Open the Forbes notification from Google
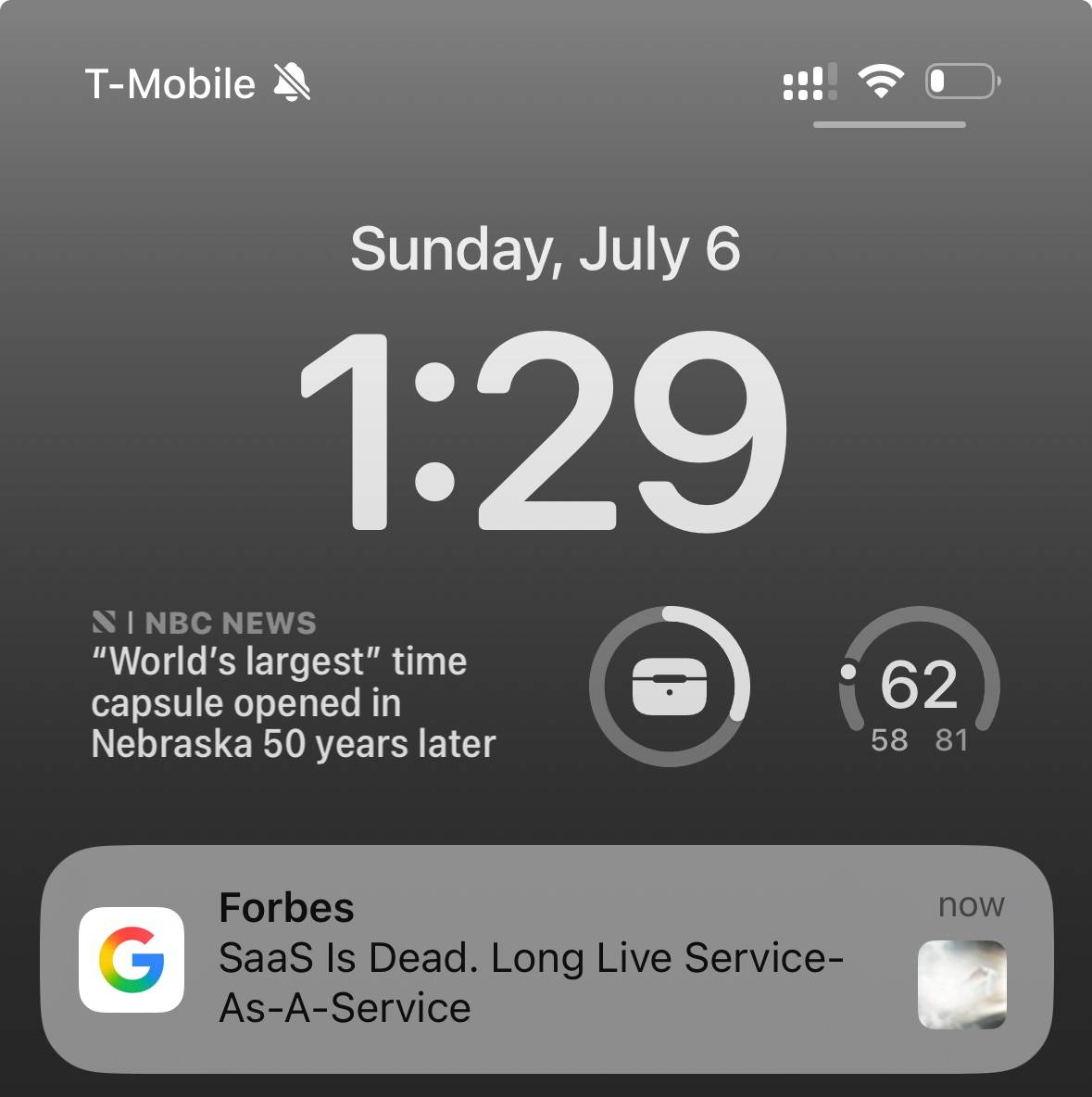The height and width of the screenshot is (1097, 1092). point(546,959)
